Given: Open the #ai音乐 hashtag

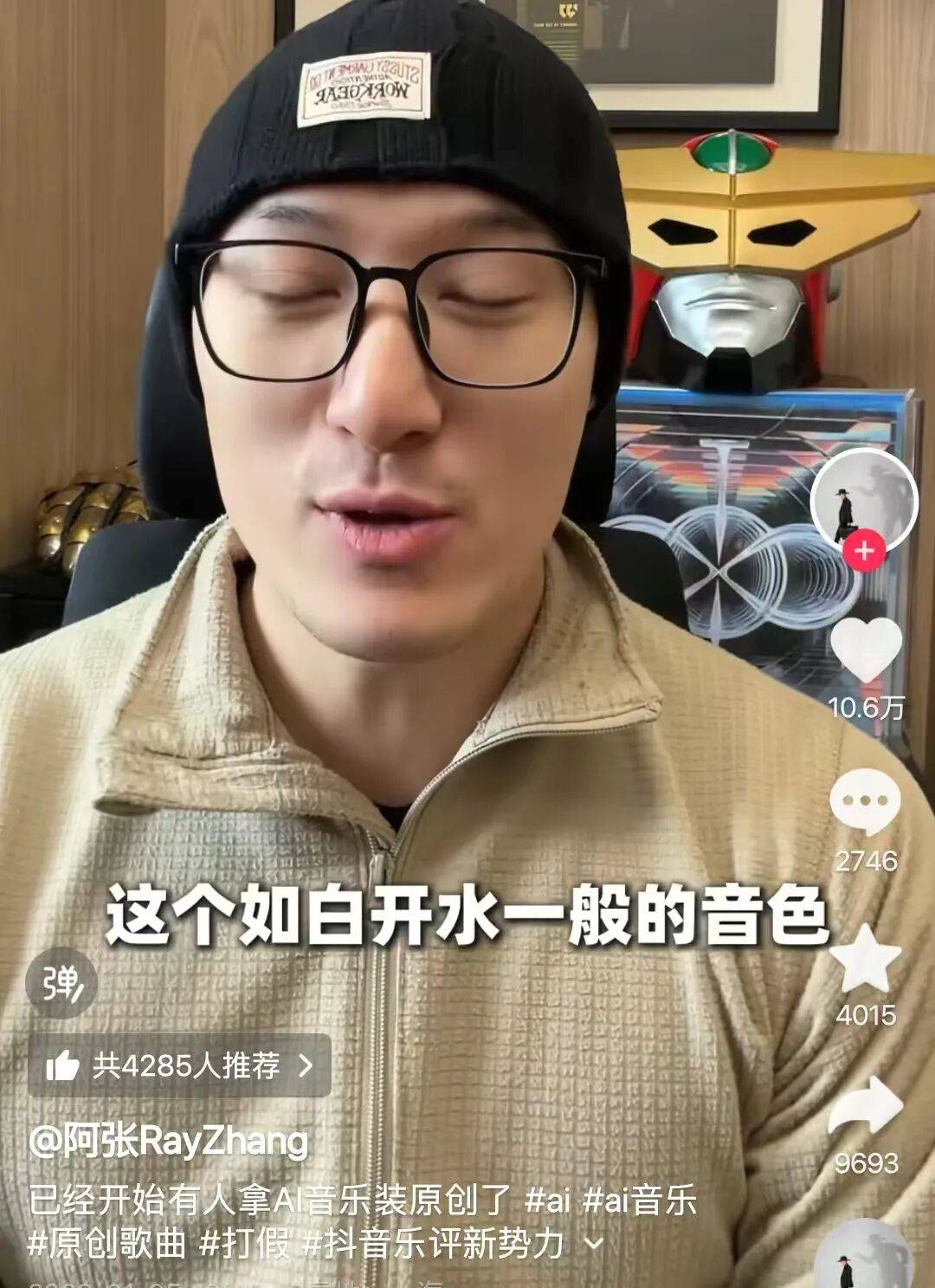Looking at the screenshot, I should pyautogui.click(x=641, y=1201).
